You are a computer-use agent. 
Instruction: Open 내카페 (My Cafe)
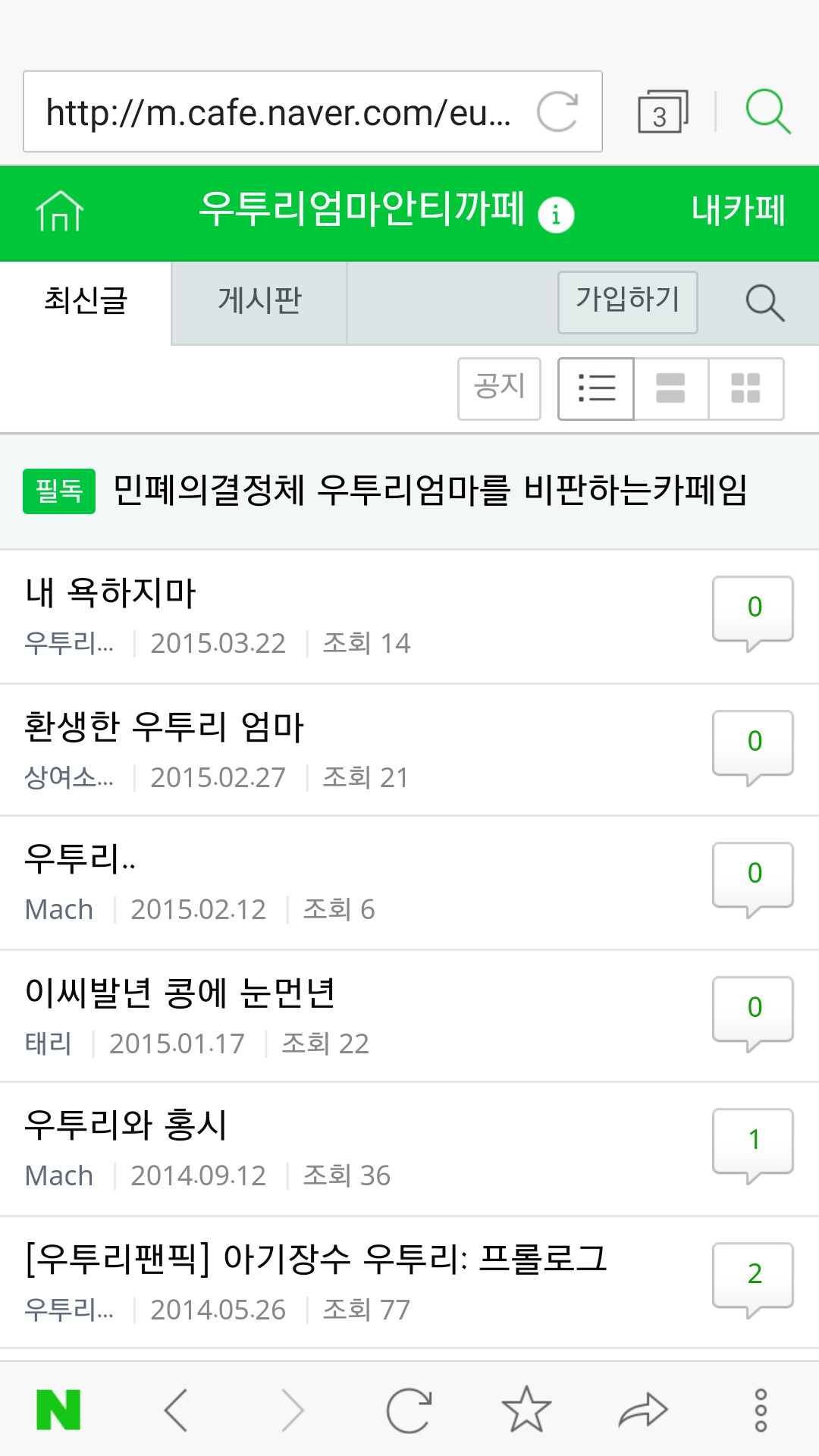pos(738,211)
